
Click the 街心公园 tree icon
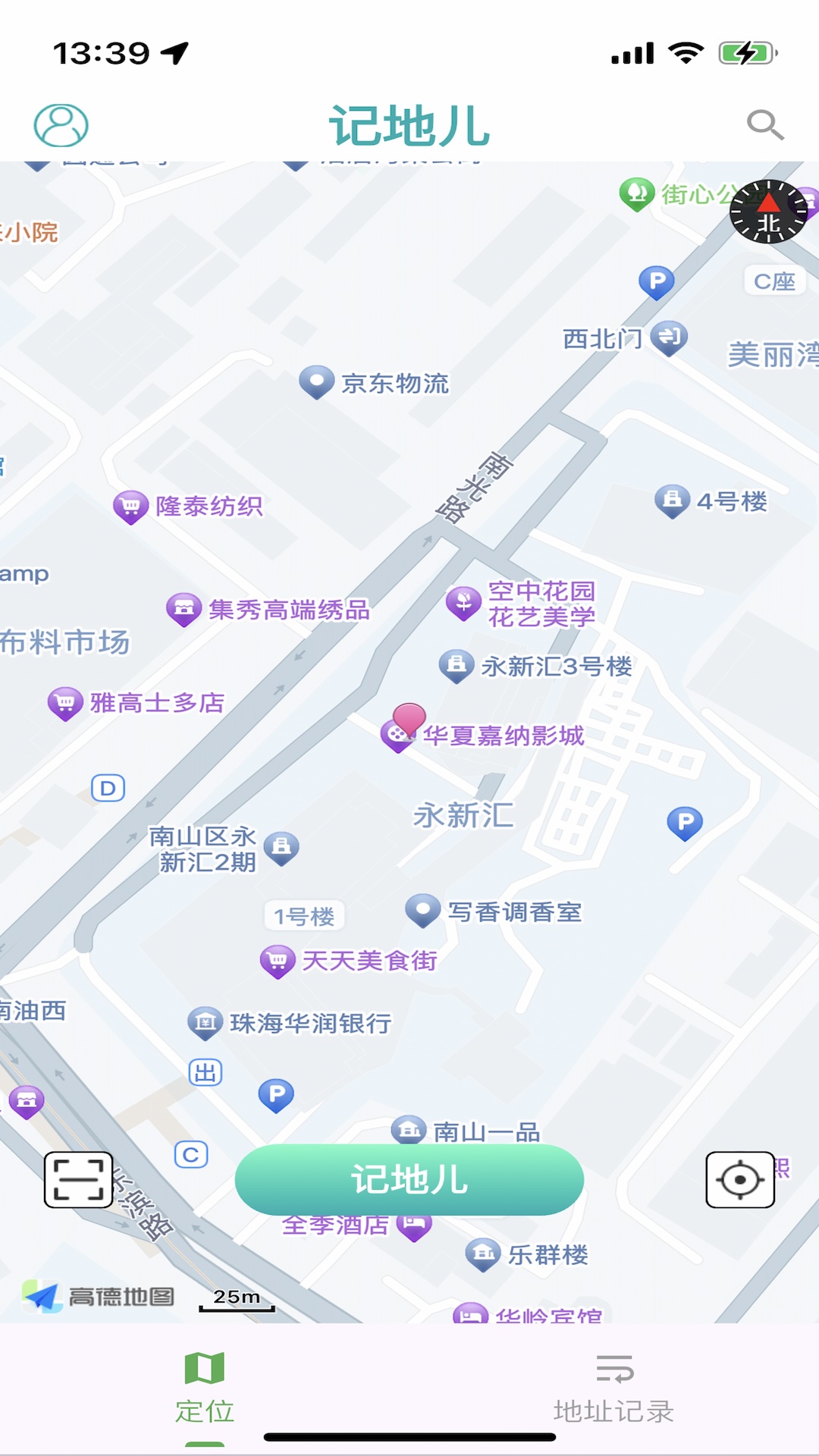(635, 195)
